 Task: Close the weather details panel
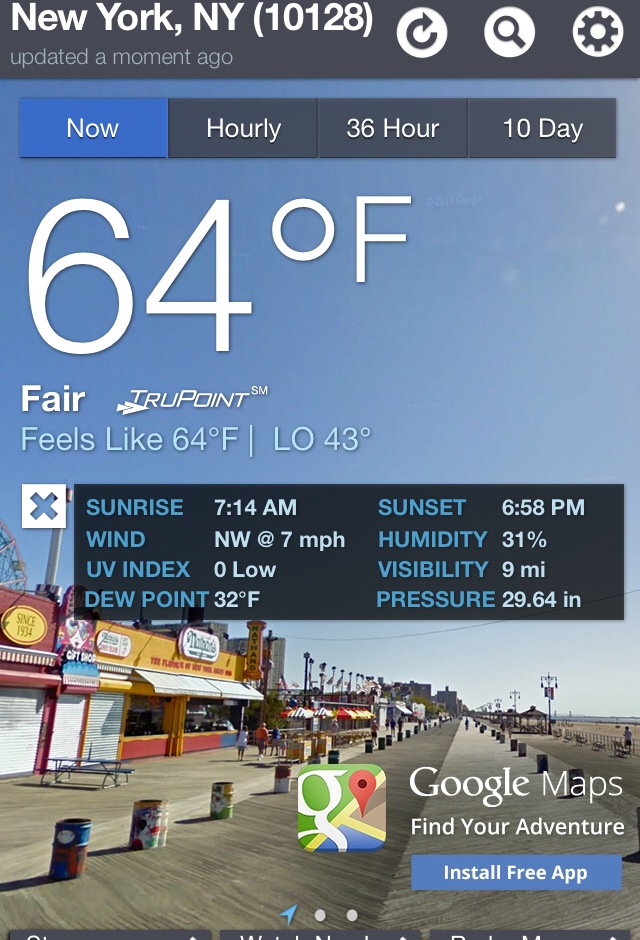tap(44, 506)
